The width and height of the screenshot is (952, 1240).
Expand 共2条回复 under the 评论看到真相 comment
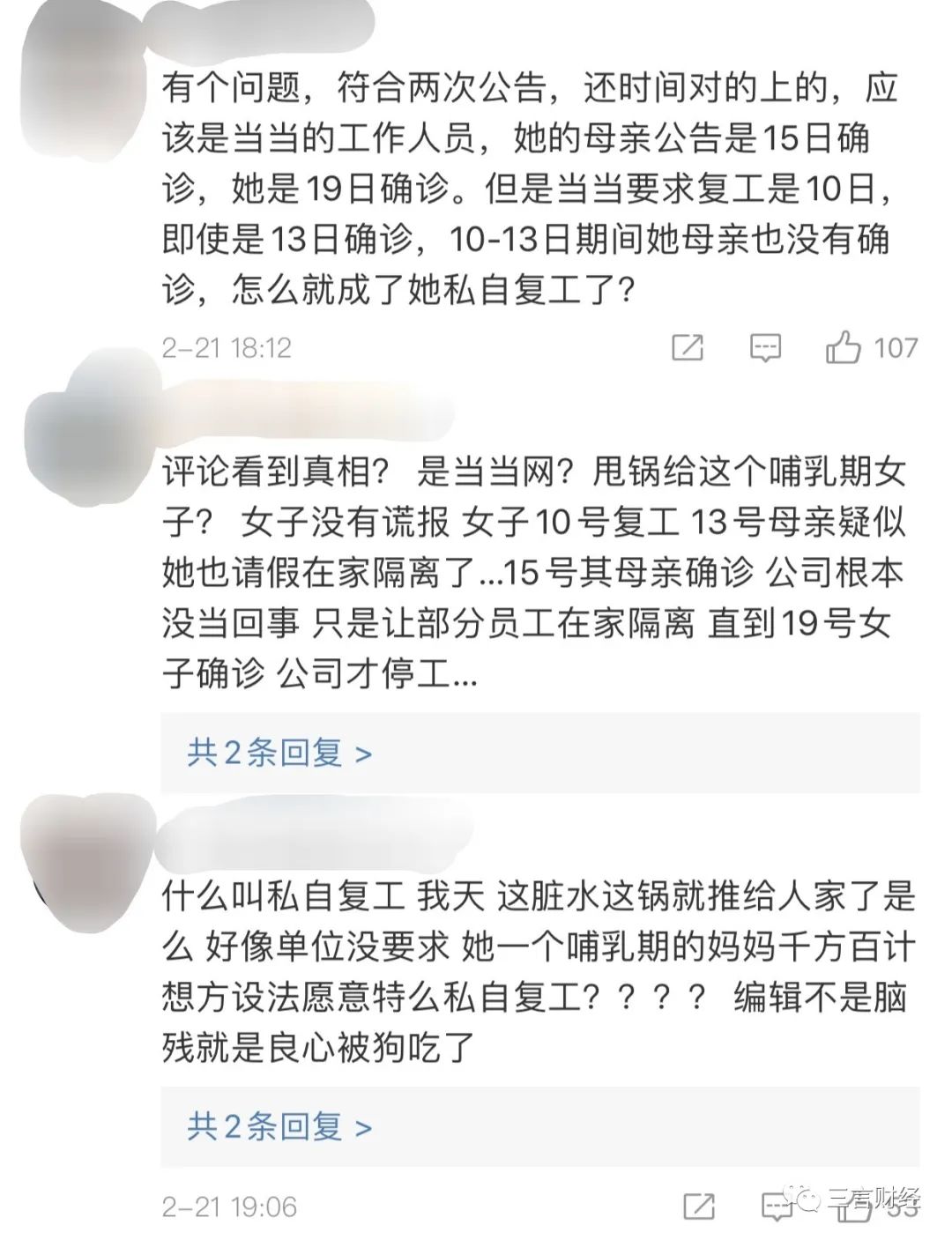pyautogui.click(x=279, y=753)
